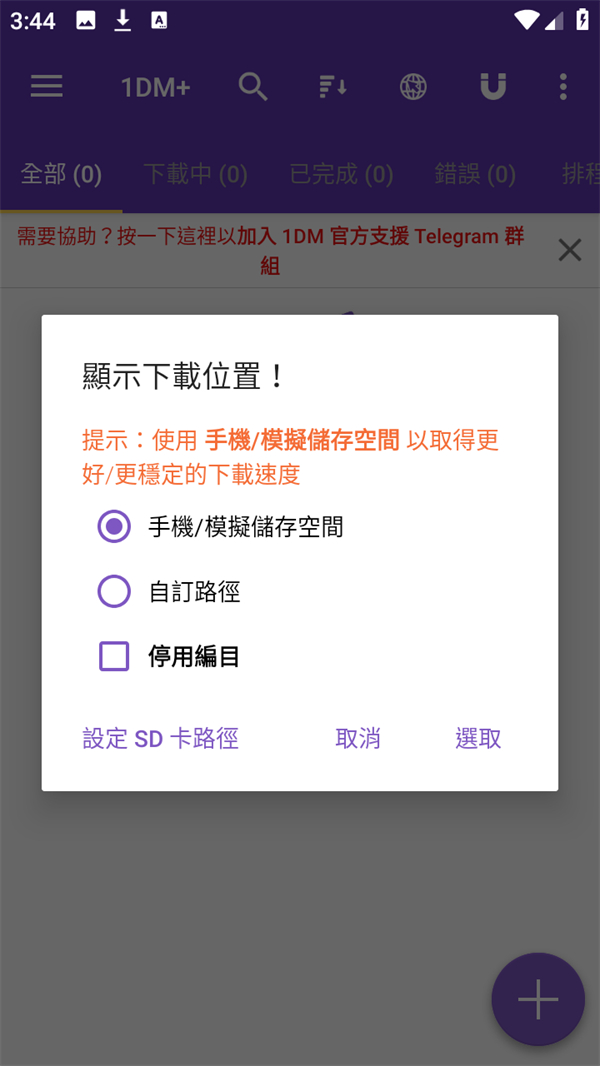The image size is (600, 1066).
Task: Open the search icon in toolbar
Action: tap(253, 87)
